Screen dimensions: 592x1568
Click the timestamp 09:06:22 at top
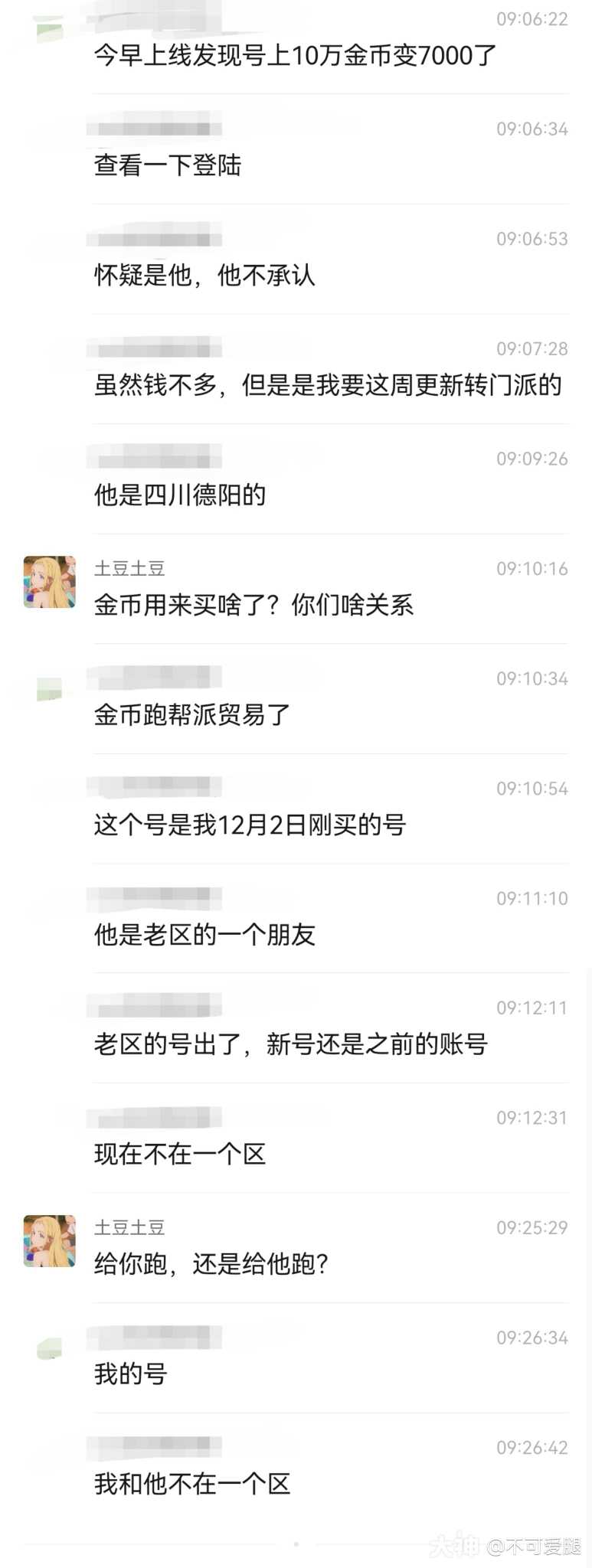coord(531,19)
